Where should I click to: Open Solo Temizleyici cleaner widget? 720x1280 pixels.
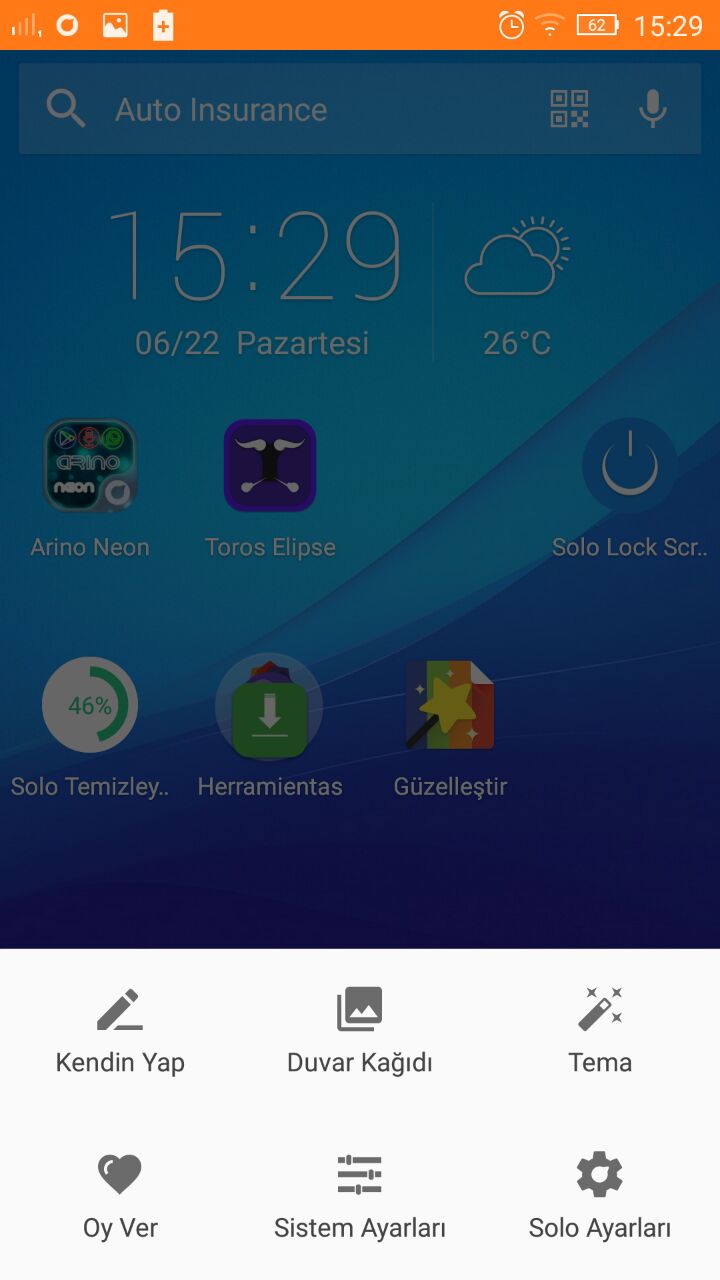click(x=90, y=705)
